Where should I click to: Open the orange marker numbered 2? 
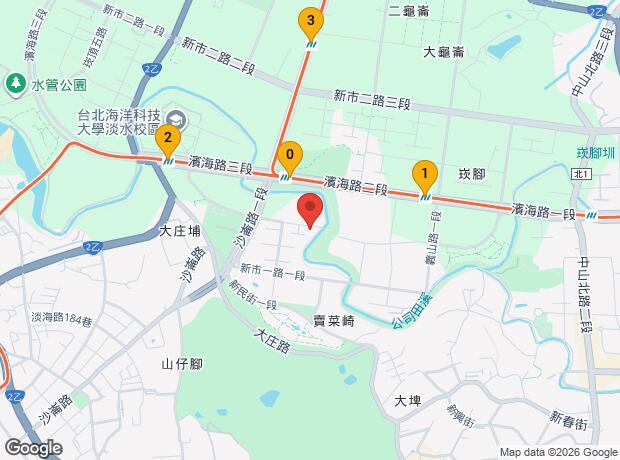point(168,139)
